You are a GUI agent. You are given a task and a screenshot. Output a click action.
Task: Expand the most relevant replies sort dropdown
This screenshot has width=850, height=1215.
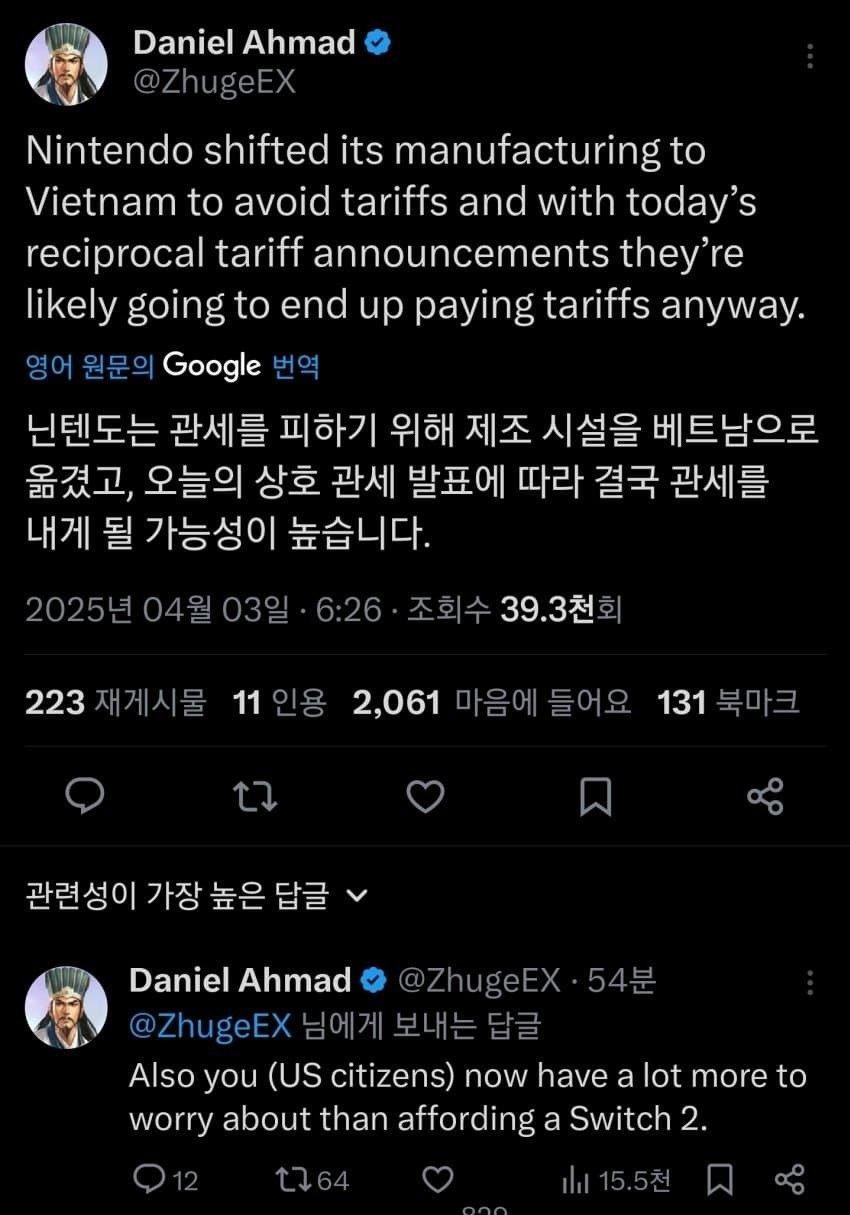(196, 897)
